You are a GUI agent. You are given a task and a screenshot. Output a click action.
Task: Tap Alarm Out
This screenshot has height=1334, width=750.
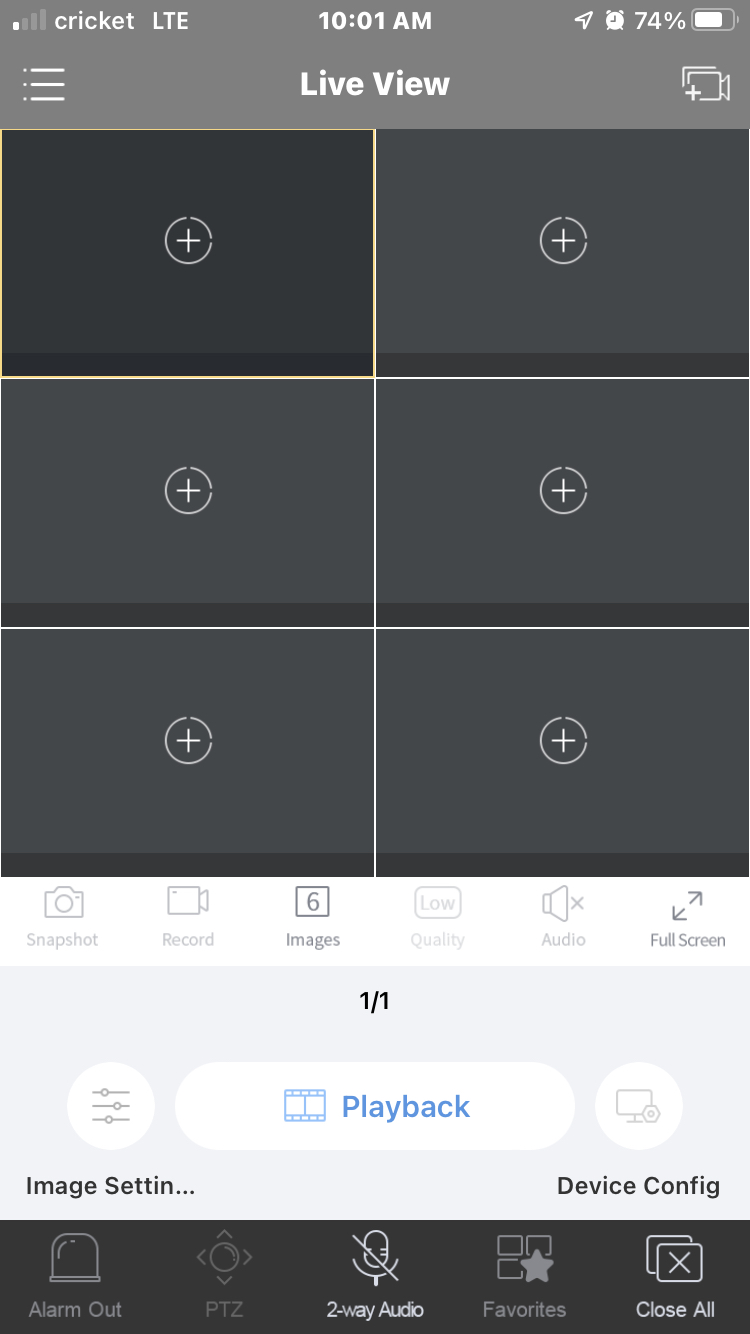(x=75, y=1276)
